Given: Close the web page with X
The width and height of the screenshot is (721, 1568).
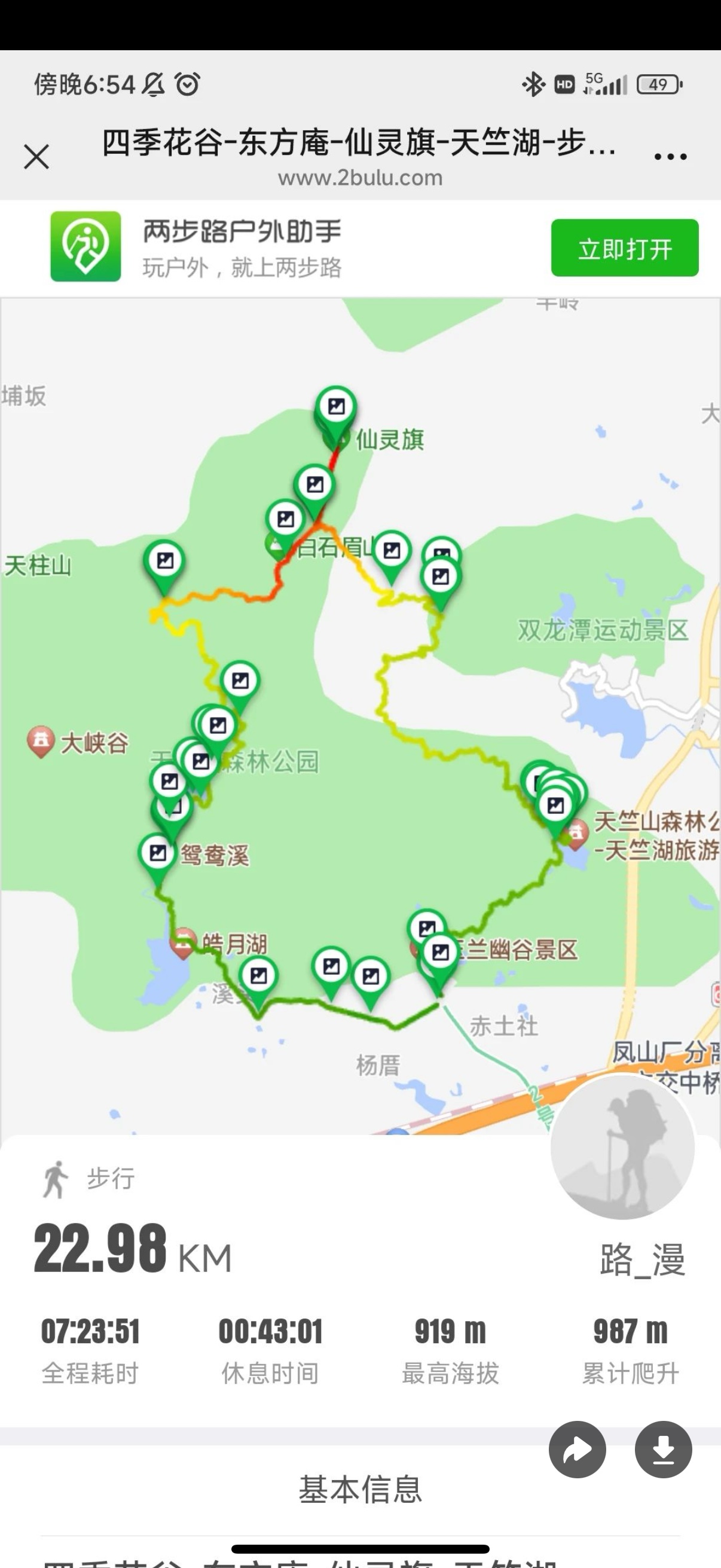Looking at the screenshot, I should [36, 157].
